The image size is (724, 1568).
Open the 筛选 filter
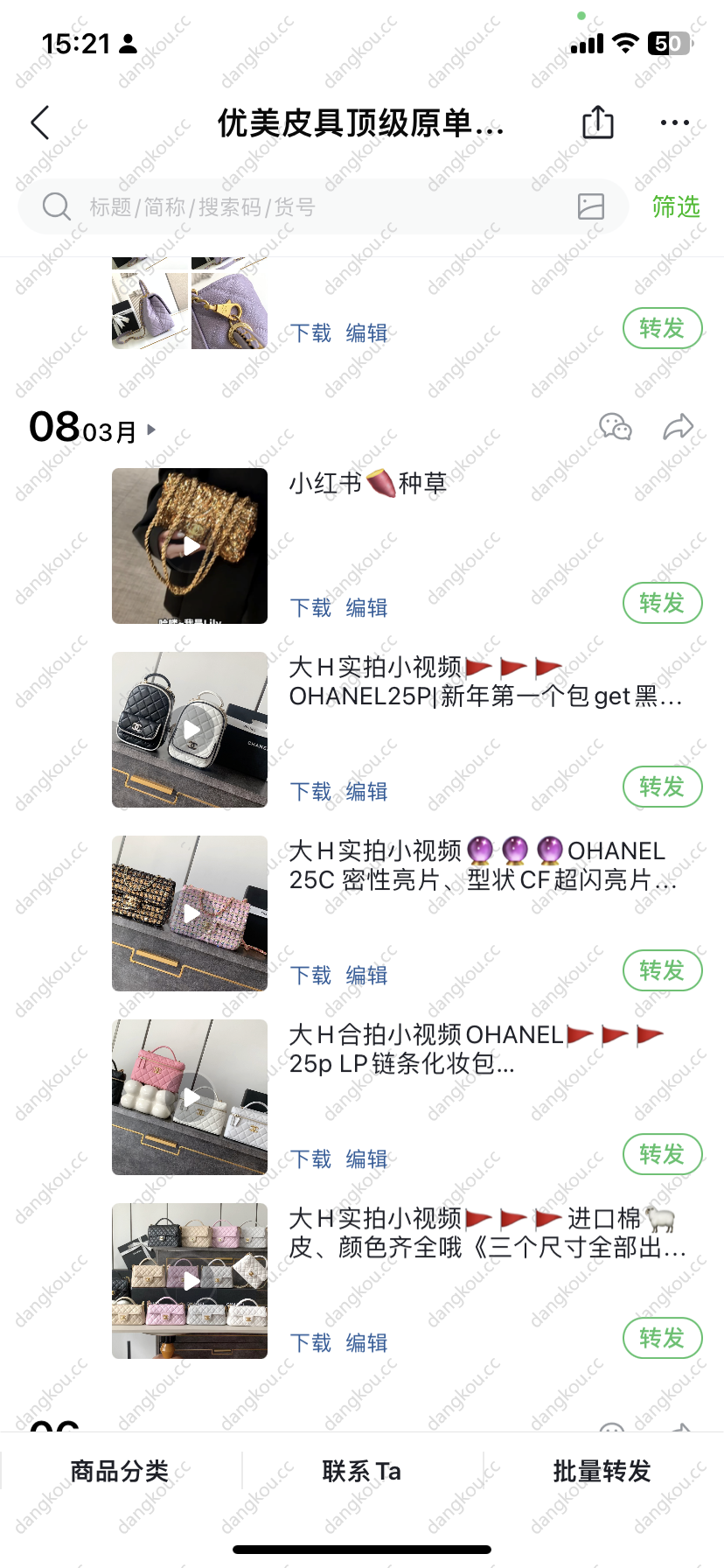pos(675,206)
